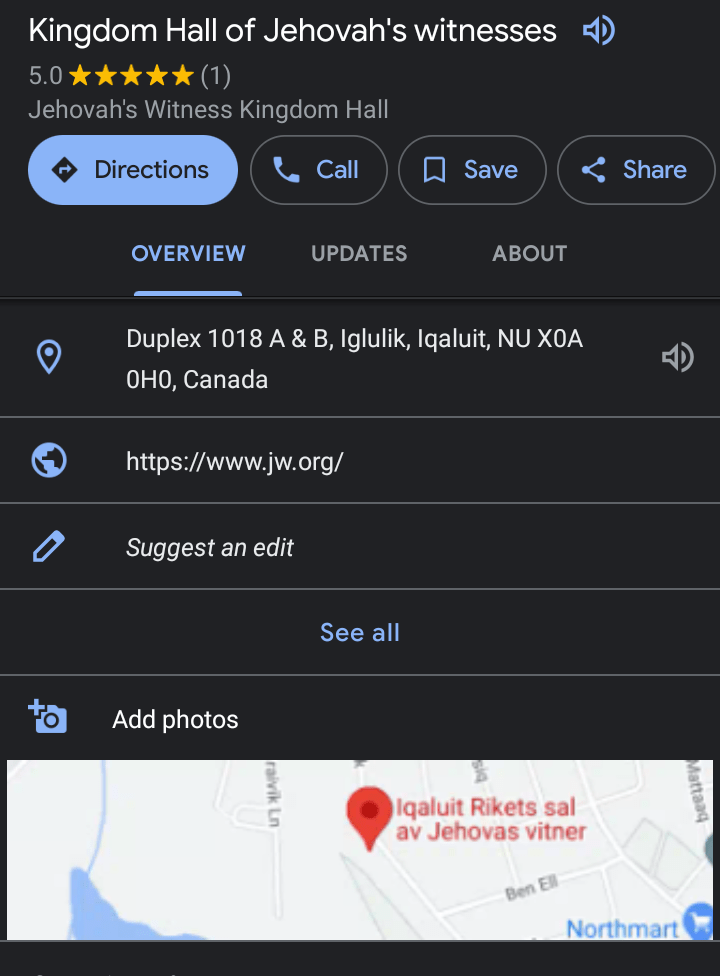Add photos of this place
This screenshot has width=720, height=976.
175,719
